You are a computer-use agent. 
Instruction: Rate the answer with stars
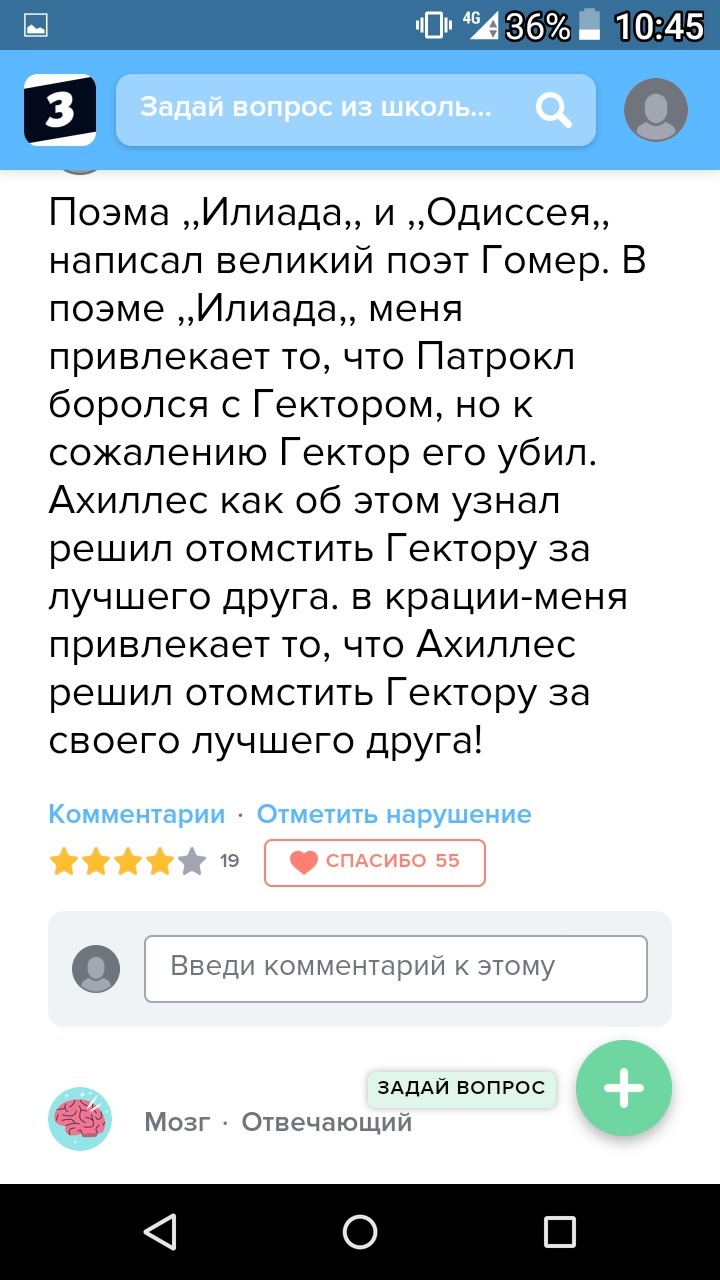[x=128, y=862]
